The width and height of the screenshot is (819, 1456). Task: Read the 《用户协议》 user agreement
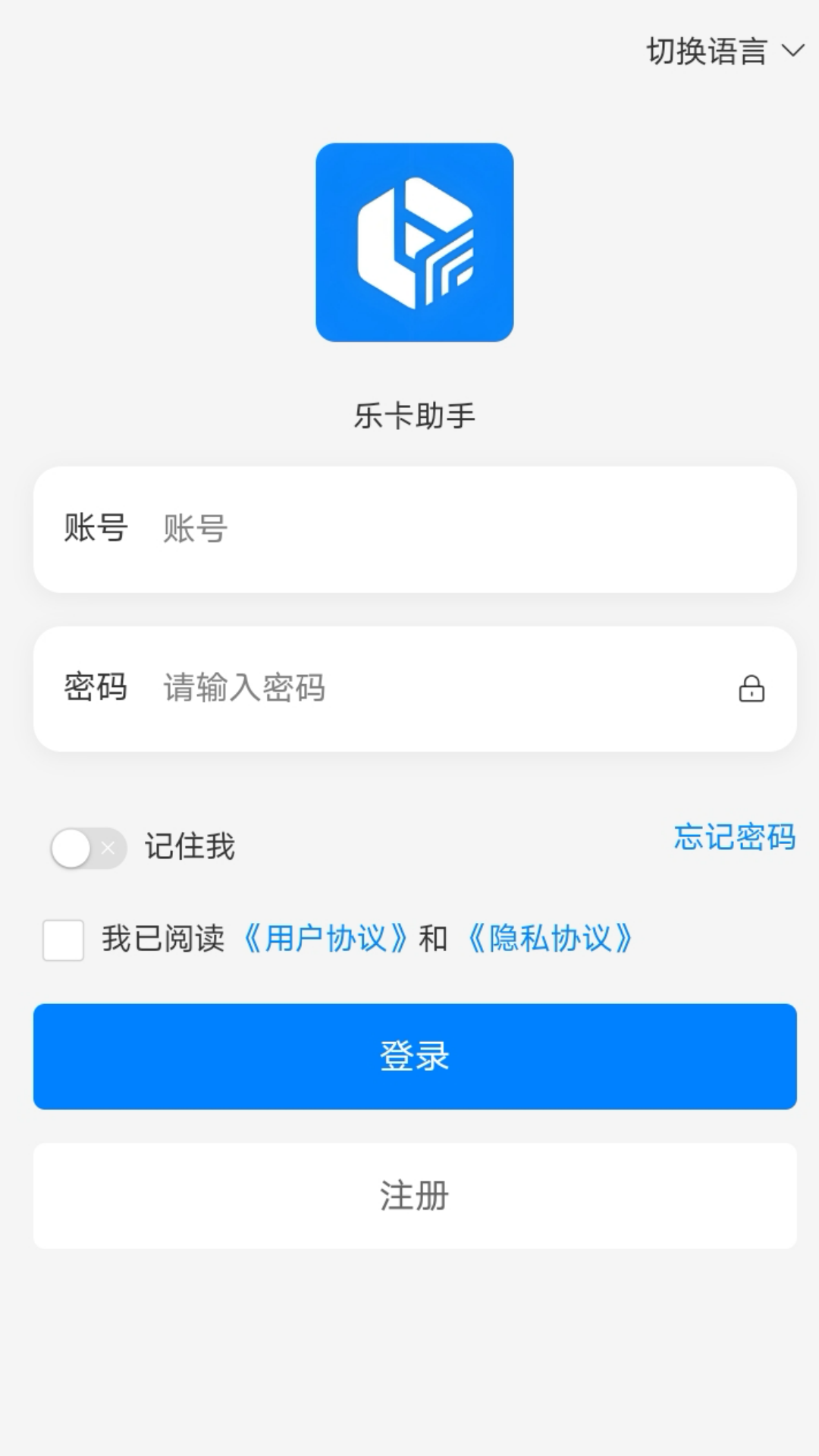(x=326, y=939)
